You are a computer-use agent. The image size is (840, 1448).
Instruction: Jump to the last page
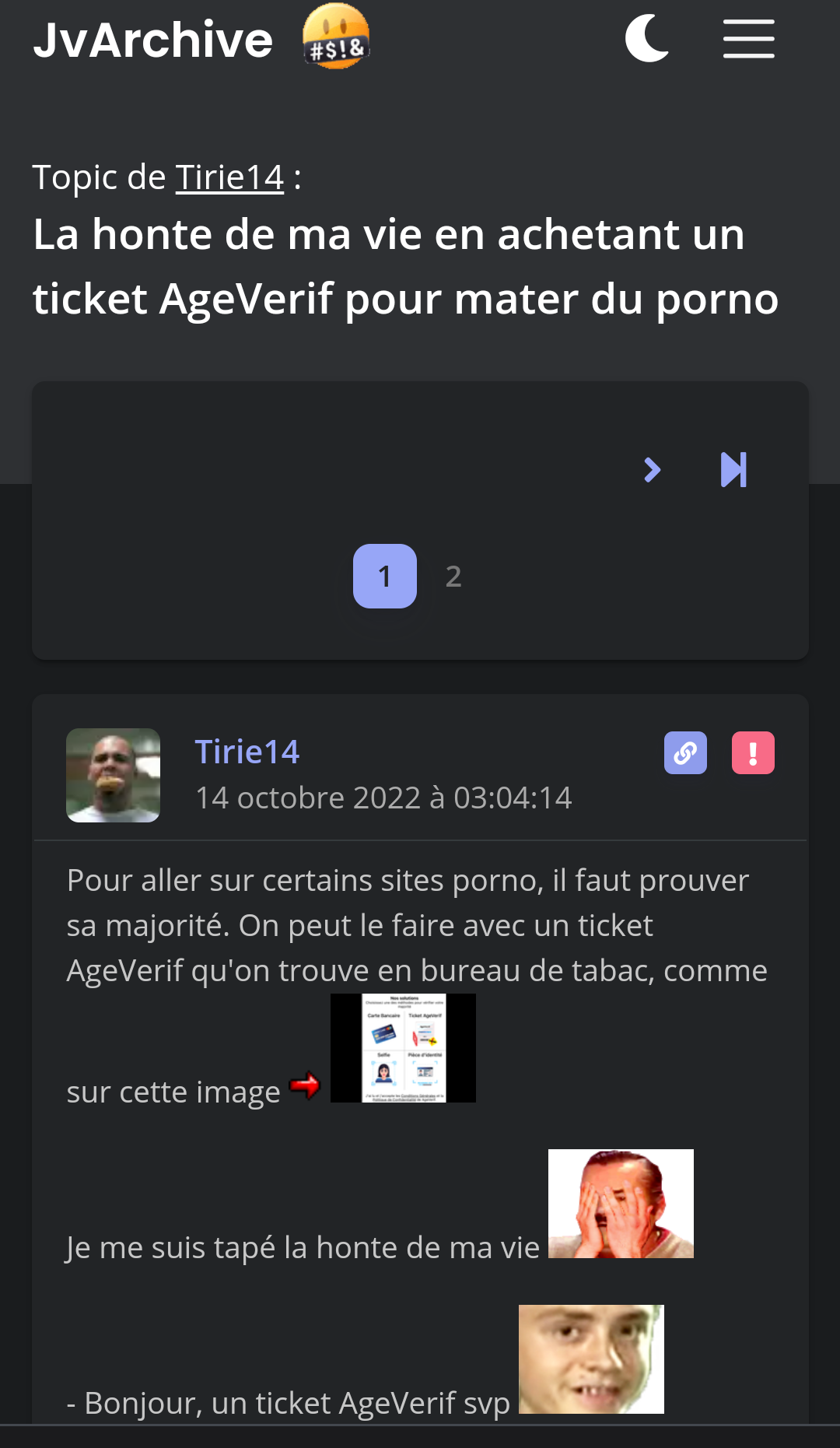pyautogui.click(x=733, y=470)
